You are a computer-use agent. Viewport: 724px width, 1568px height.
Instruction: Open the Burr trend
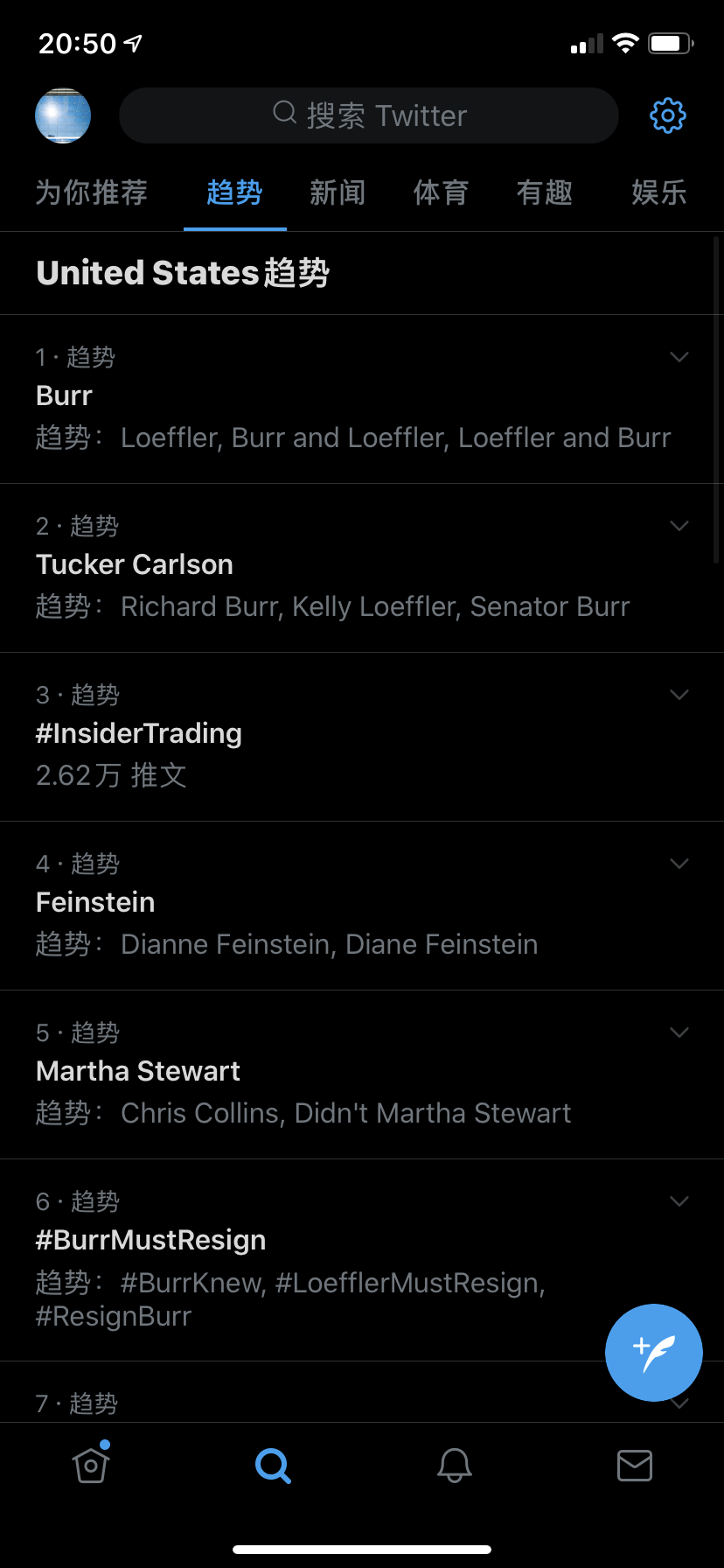click(x=362, y=399)
